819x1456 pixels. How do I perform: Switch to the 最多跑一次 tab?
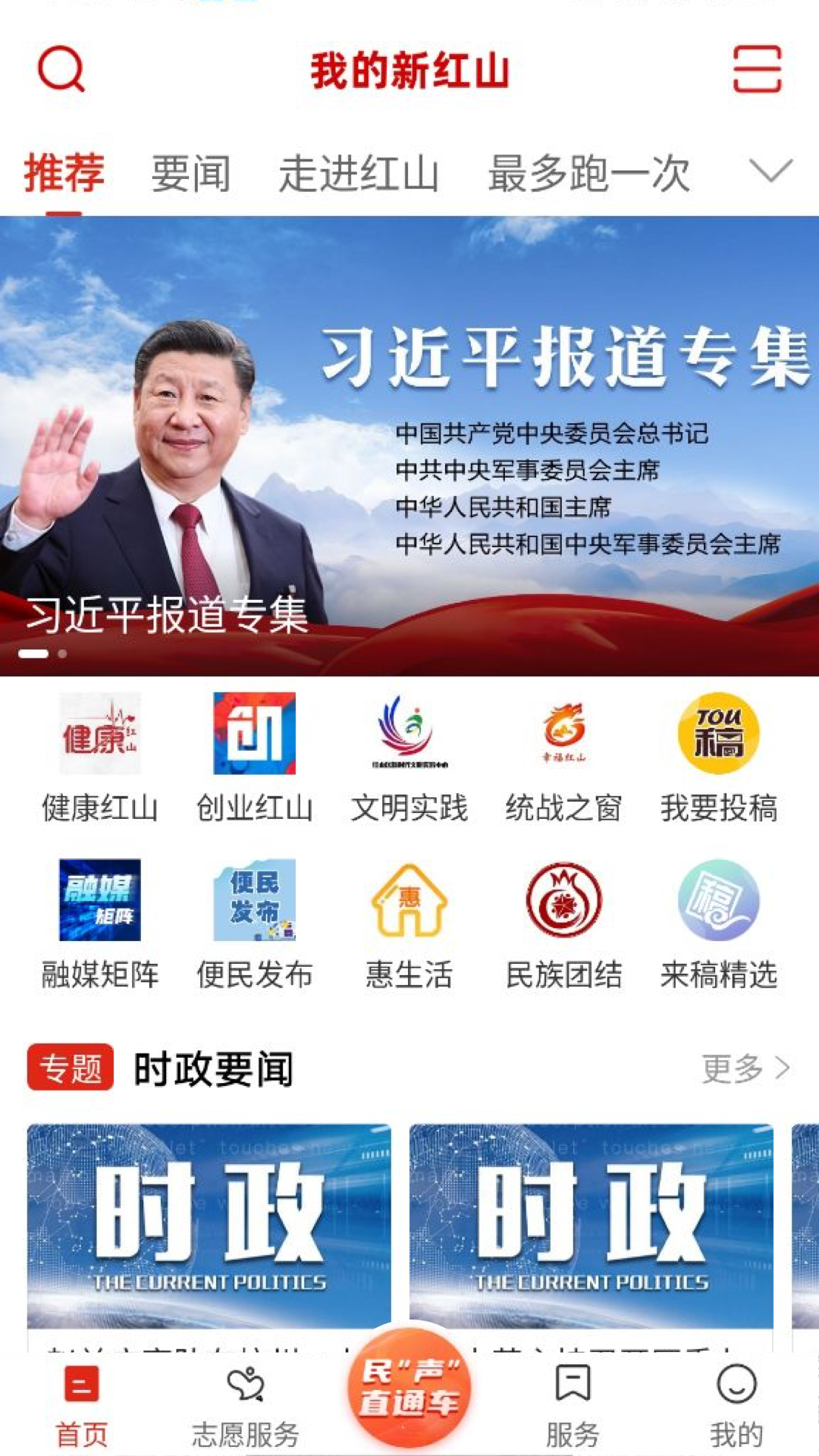click(590, 173)
